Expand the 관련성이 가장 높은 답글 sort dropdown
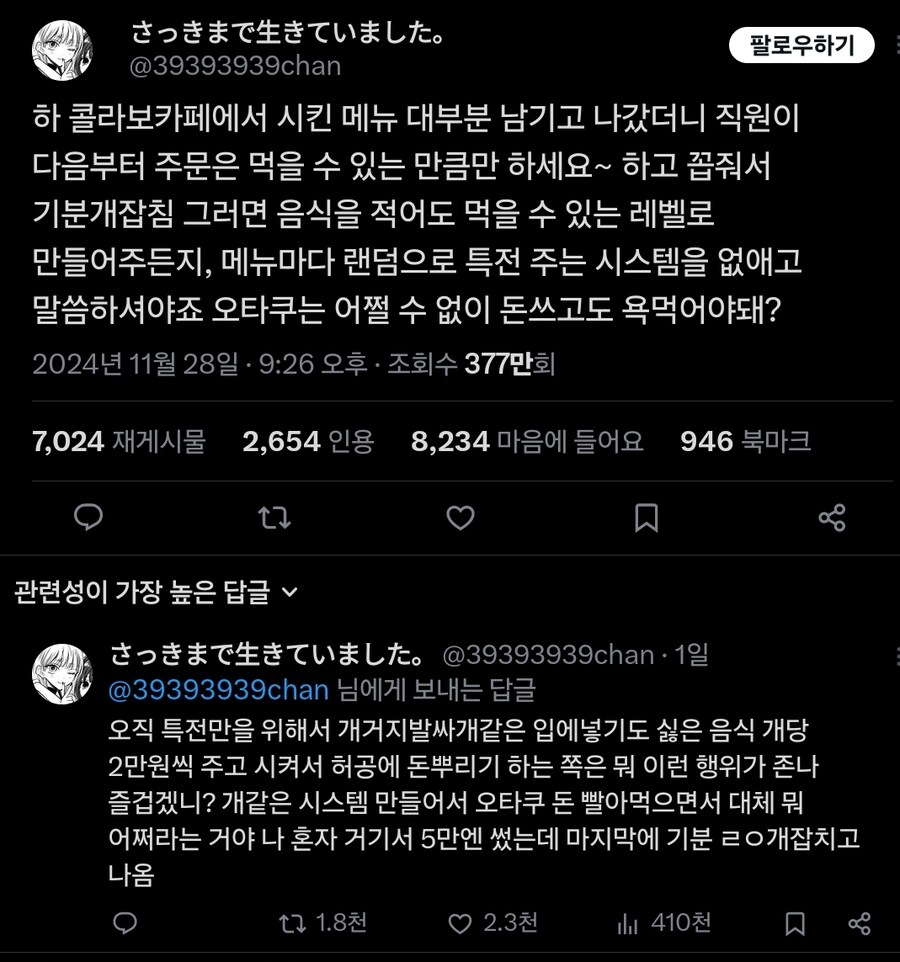The height and width of the screenshot is (962, 900). click(x=156, y=592)
